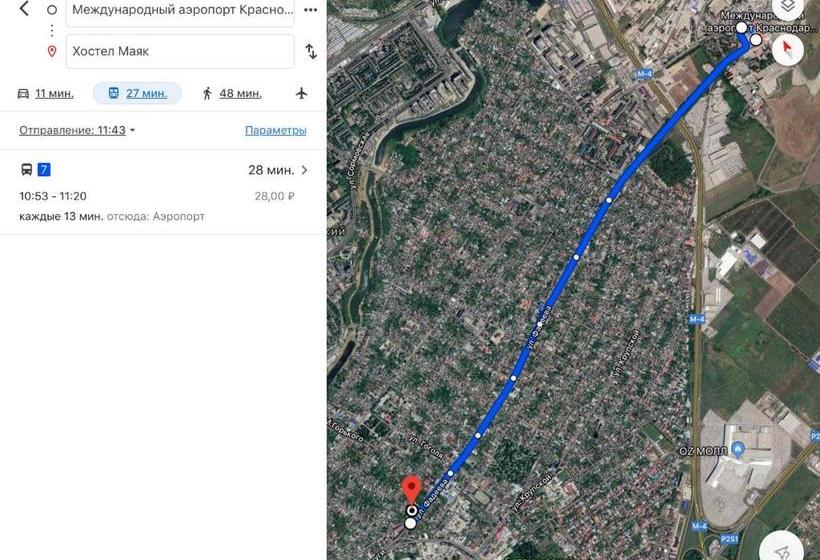The width and height of the screenshot is (820, 560).
Task: Switch to driving mode 11 мин.
Action: click(45, 93)
